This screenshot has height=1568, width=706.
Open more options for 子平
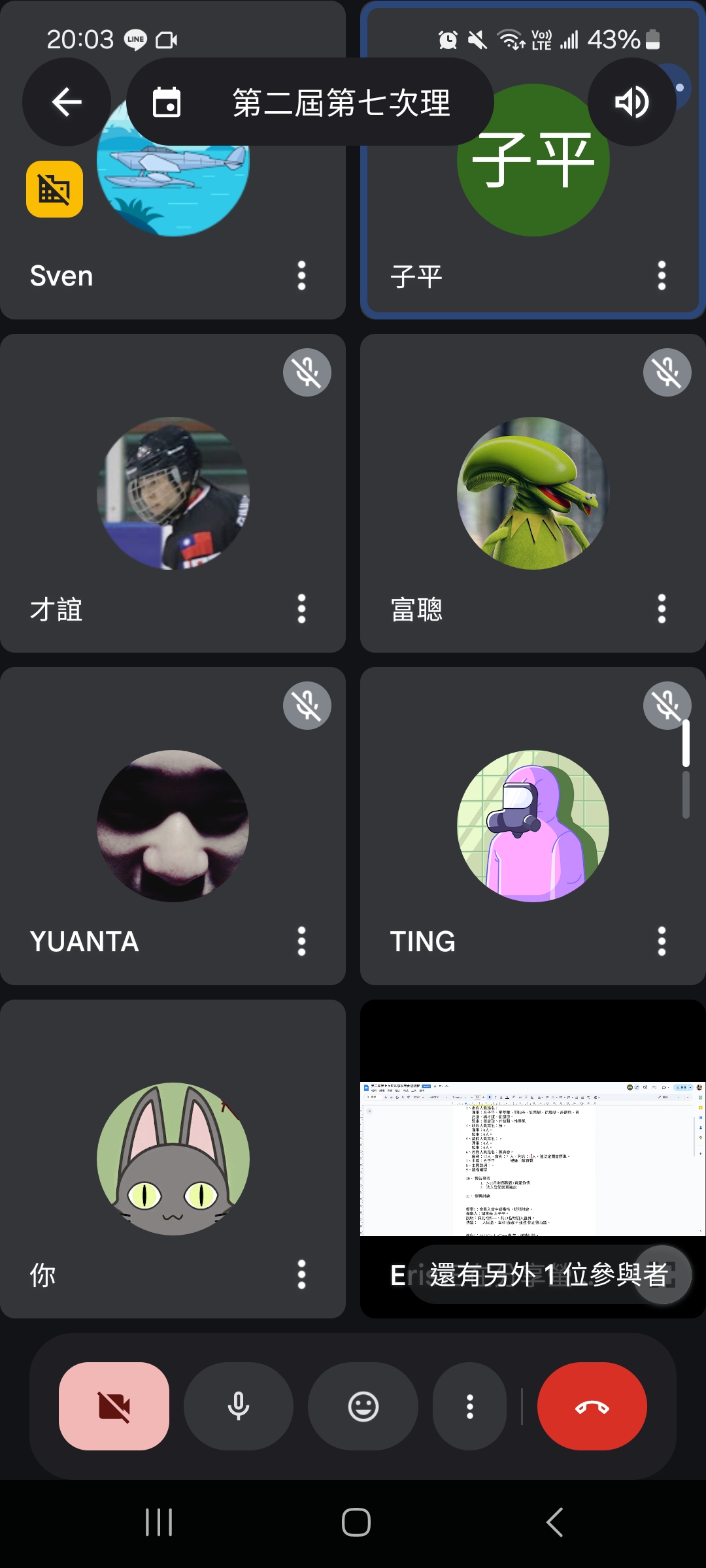[x=662, y=276]
